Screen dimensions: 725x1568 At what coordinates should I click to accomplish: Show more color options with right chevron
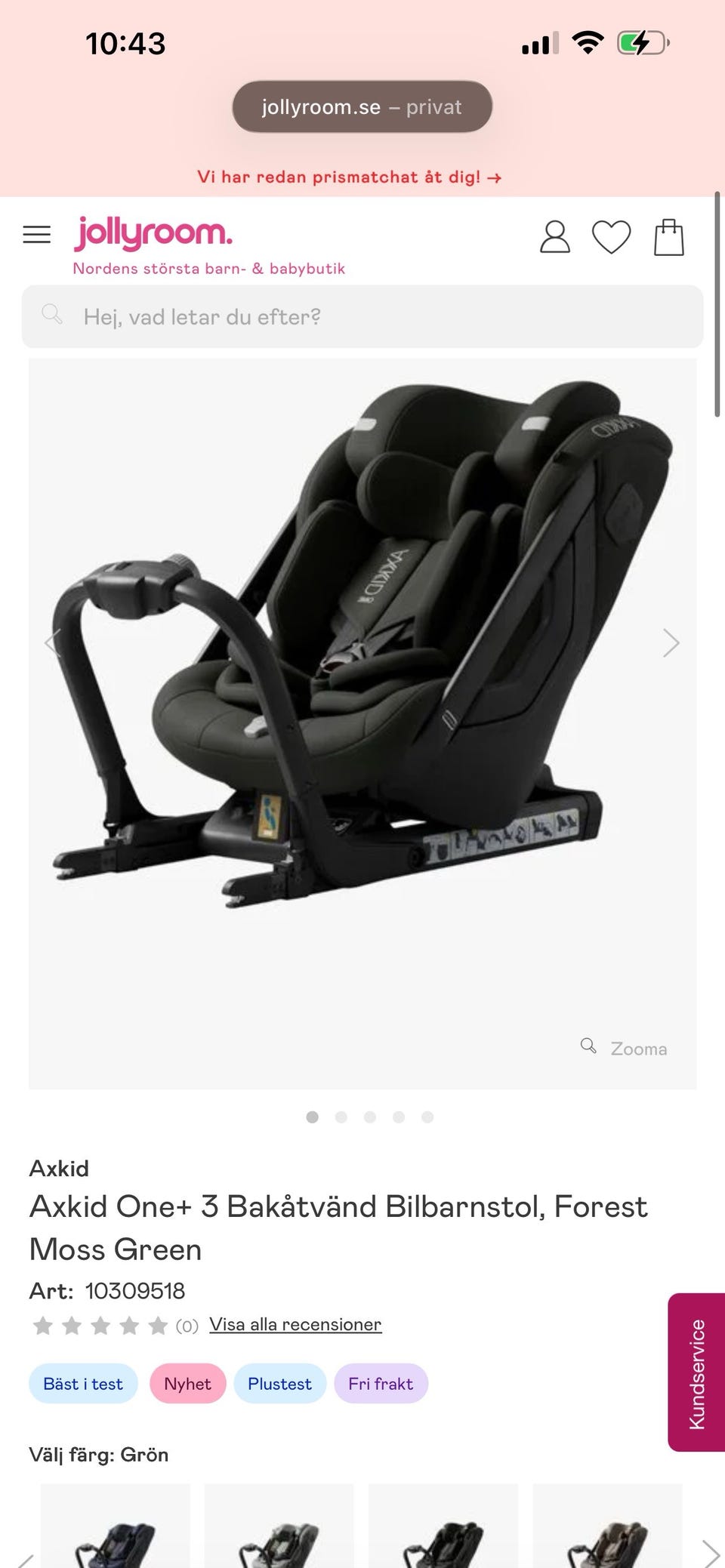pyautogui.click(x=710, y=1554)
